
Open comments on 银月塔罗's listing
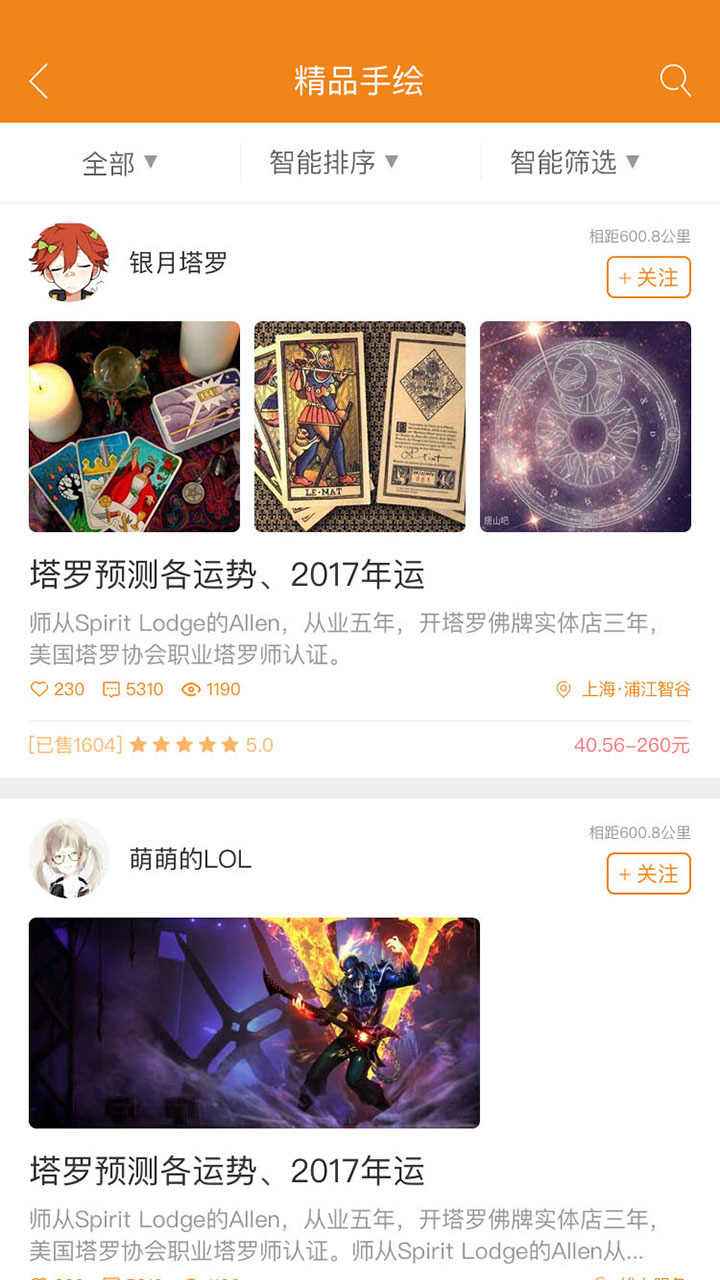pyautogui.click(x=111, y=689)
